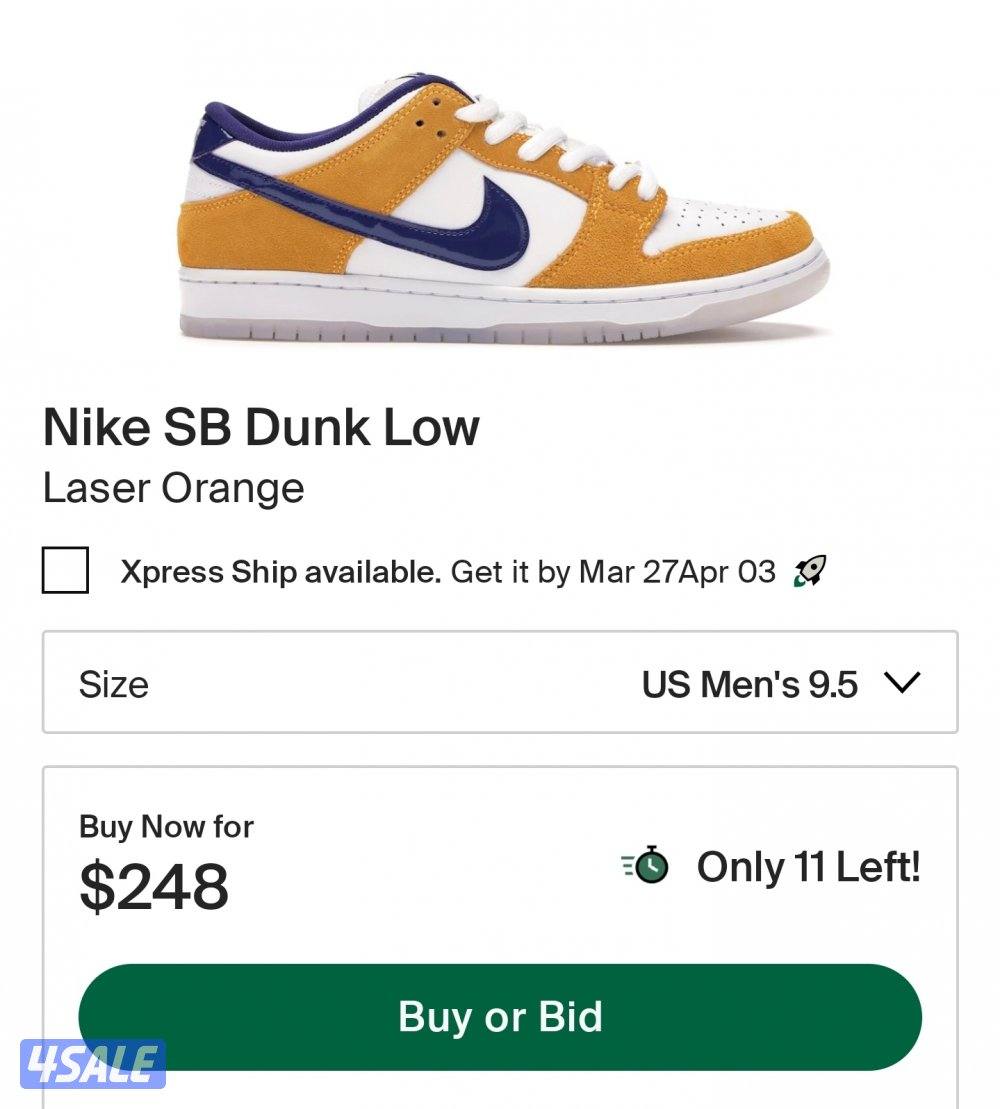Click the Size row to change sizing
Screen dimensions: 1000x1109
pyautogui.click(x=500, y=683)
